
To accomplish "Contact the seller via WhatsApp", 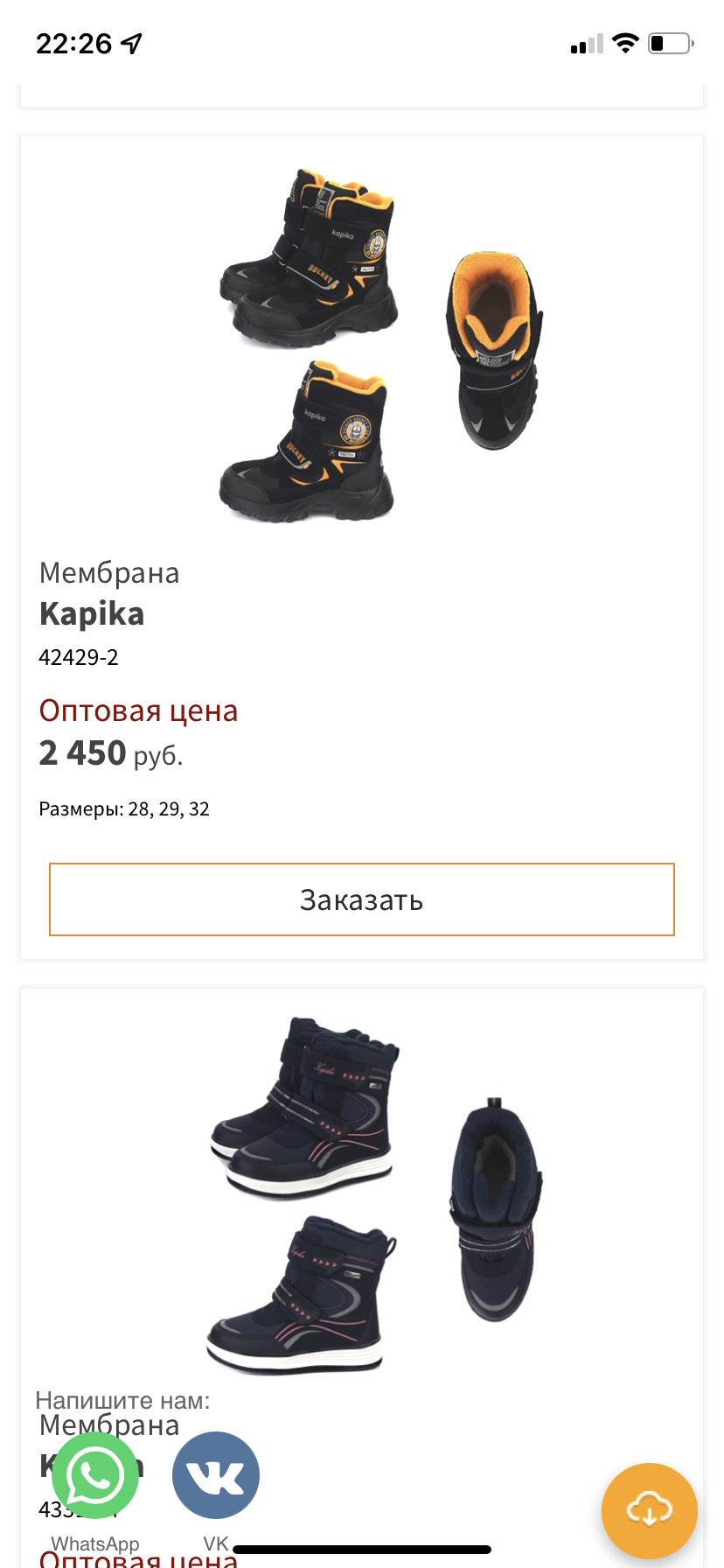I will 95,1475.
